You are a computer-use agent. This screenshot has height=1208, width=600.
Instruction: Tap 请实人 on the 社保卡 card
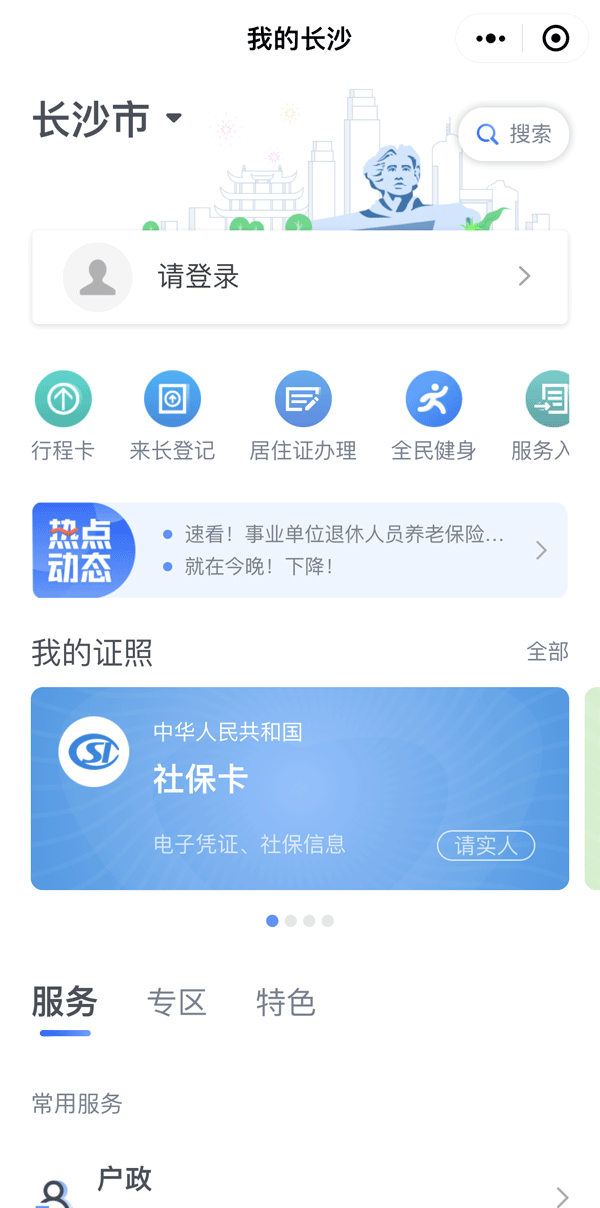486,846
